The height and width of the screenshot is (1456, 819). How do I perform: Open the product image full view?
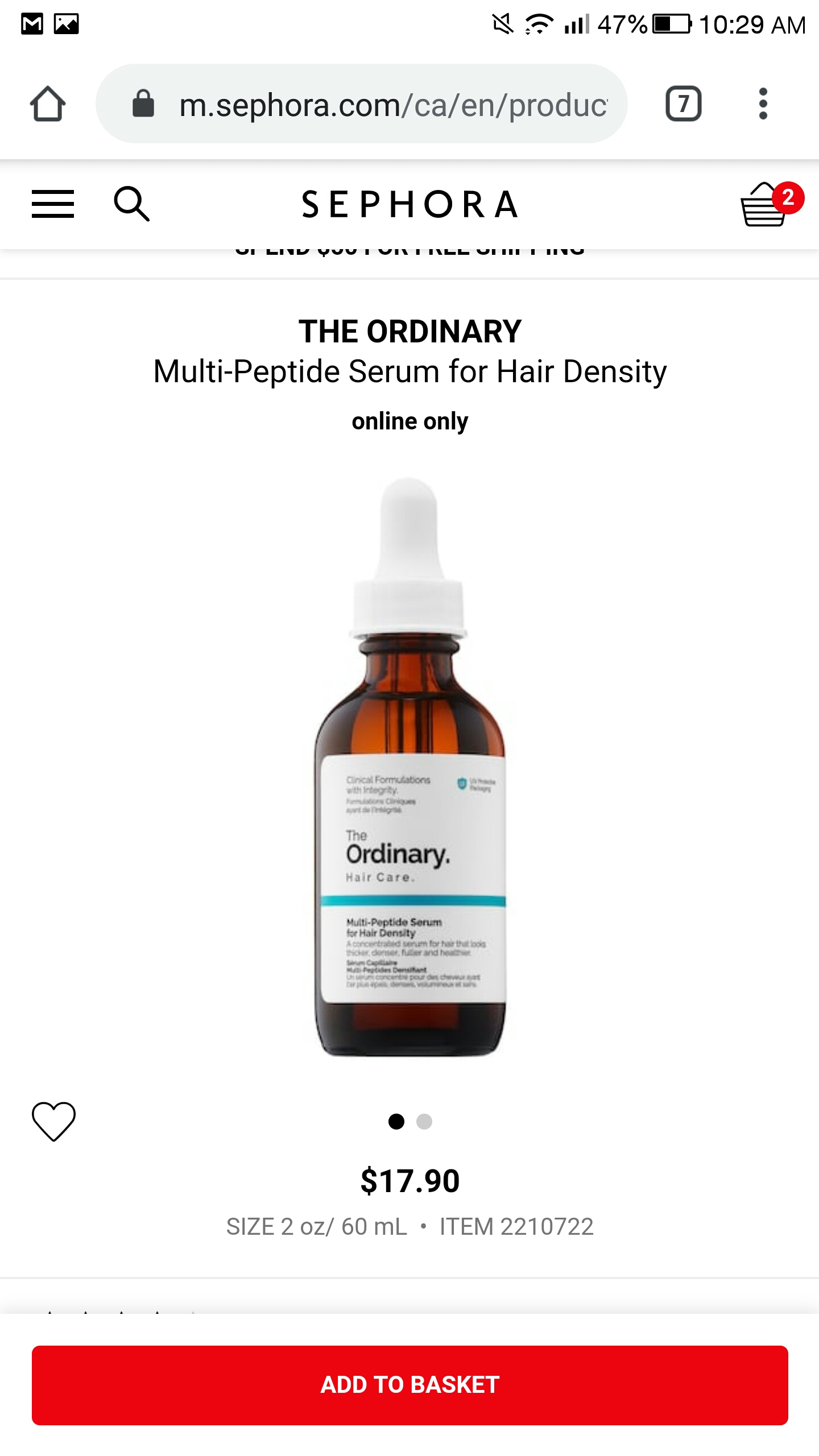pyautogui.click(x=409, y=767)
